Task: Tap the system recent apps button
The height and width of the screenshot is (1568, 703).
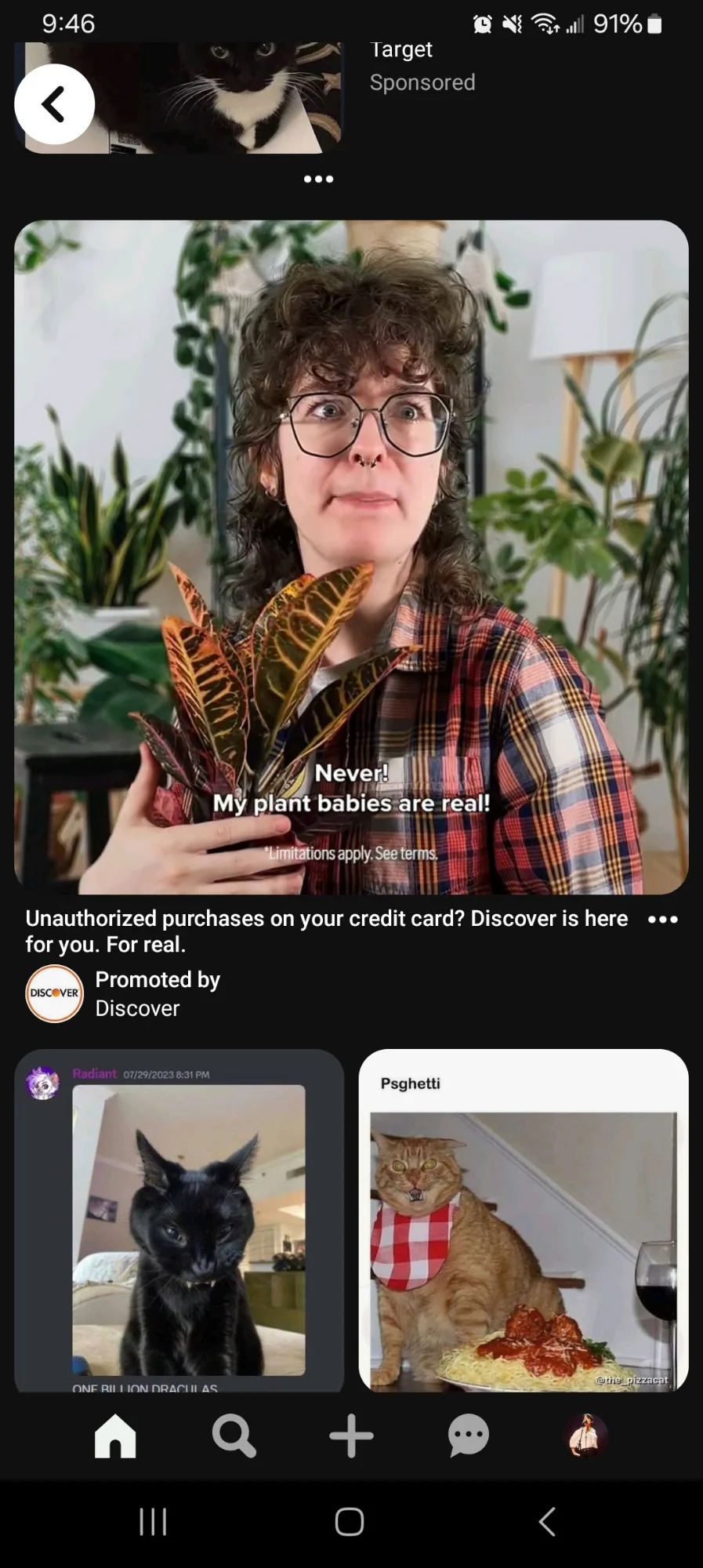Action: point(153,1522)
